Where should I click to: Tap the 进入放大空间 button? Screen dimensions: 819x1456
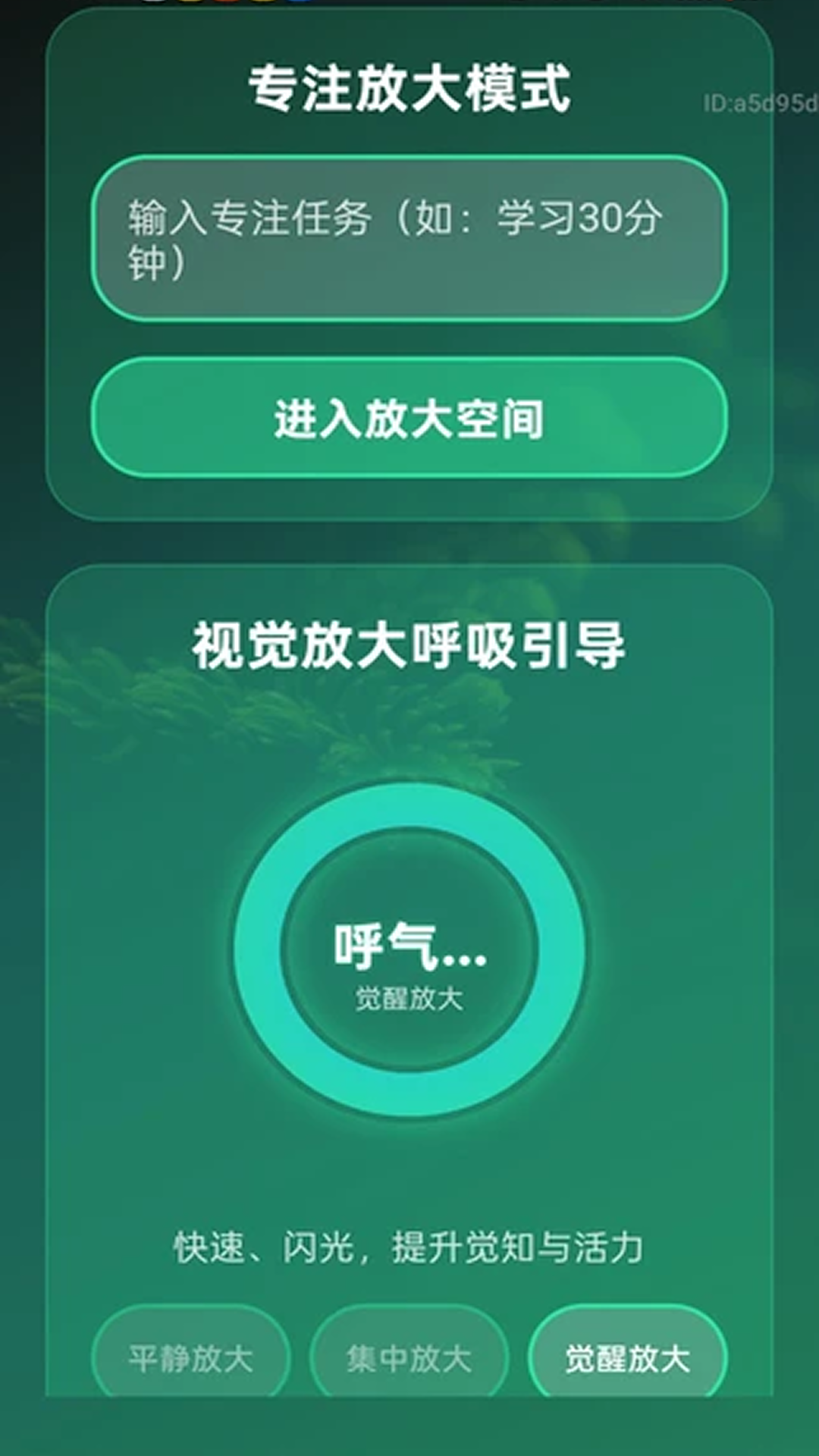pos(409,418)
